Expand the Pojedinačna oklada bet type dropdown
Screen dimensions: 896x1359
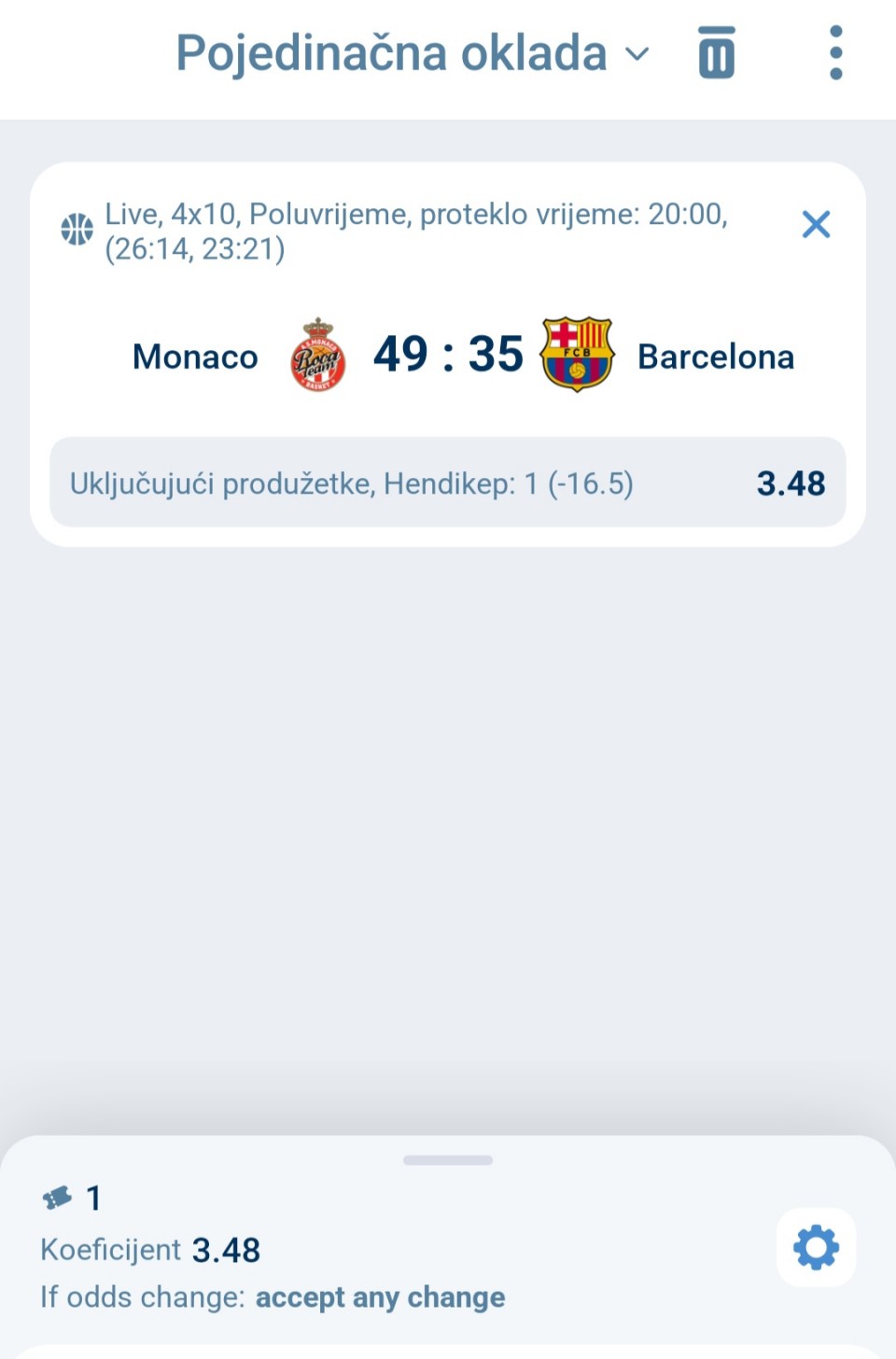(413, 53)
